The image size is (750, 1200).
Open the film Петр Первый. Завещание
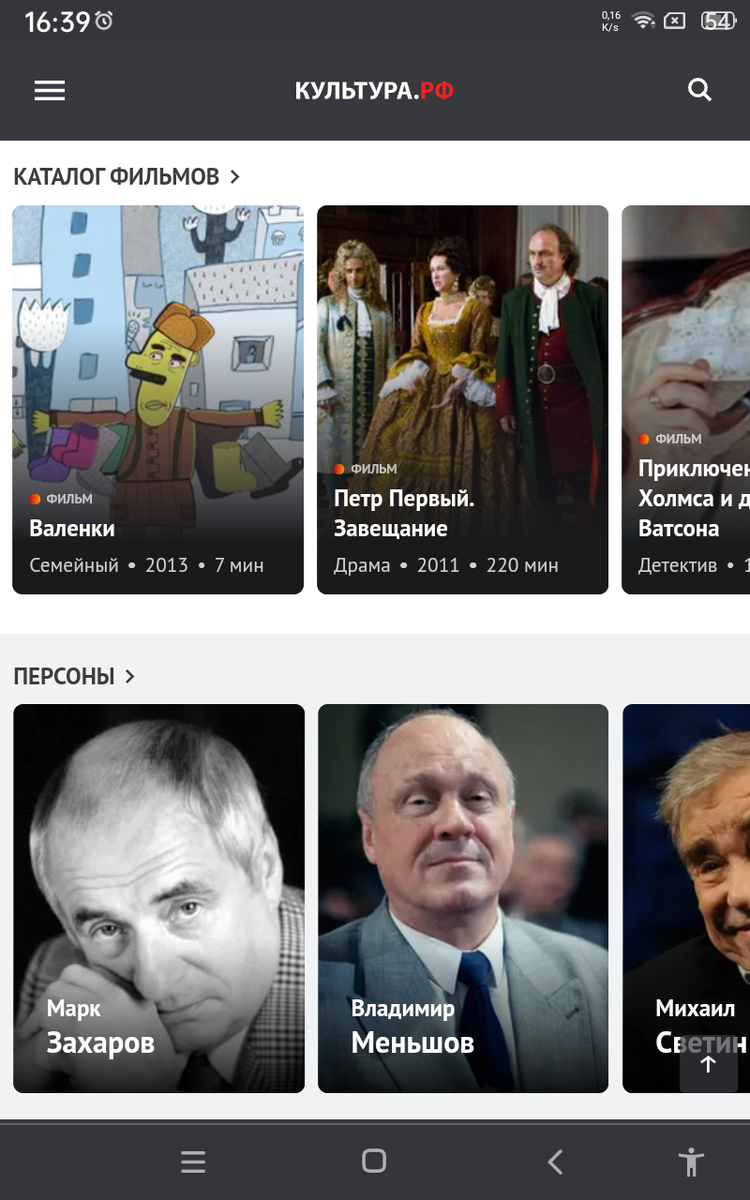coord(462,400)
